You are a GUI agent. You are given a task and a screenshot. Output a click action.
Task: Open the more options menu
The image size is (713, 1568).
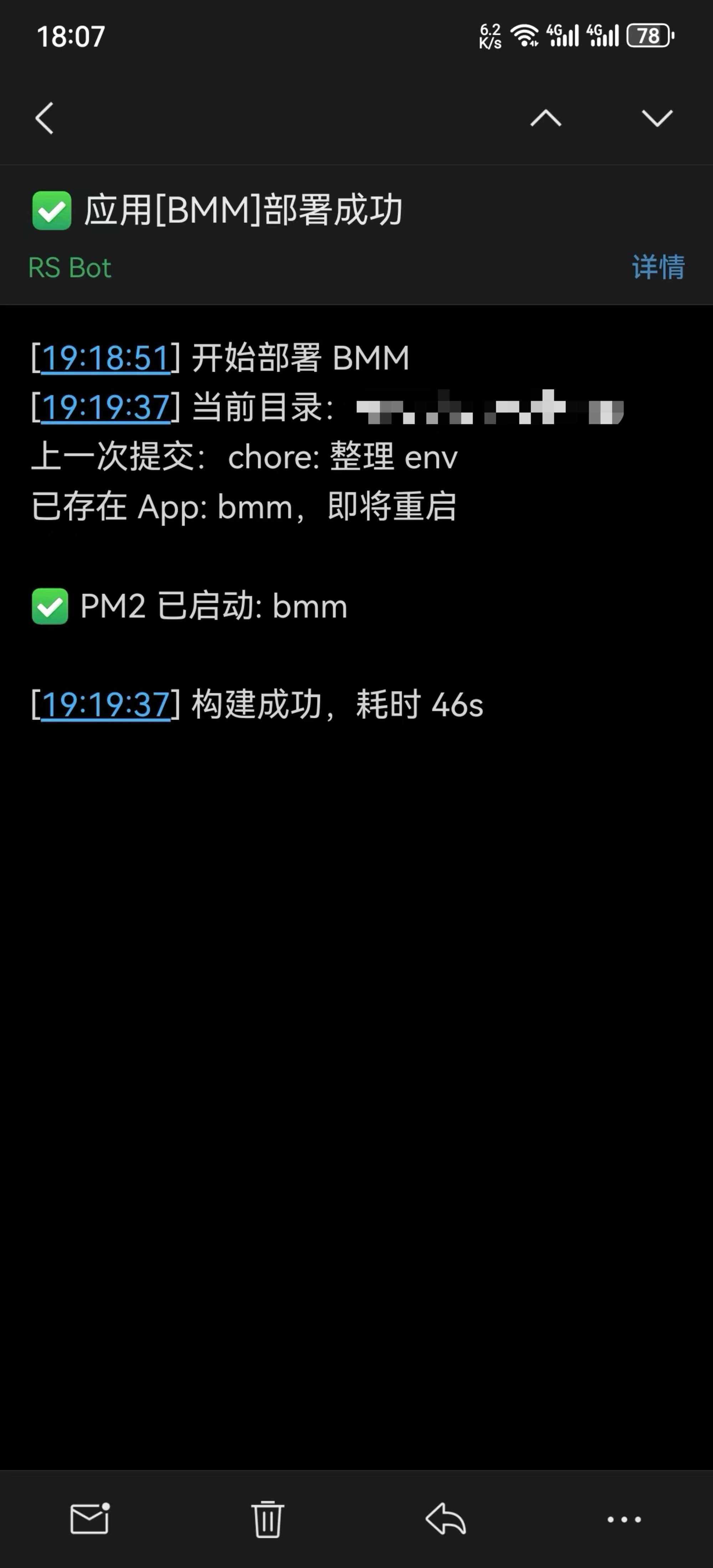(x=624, y=1519)
